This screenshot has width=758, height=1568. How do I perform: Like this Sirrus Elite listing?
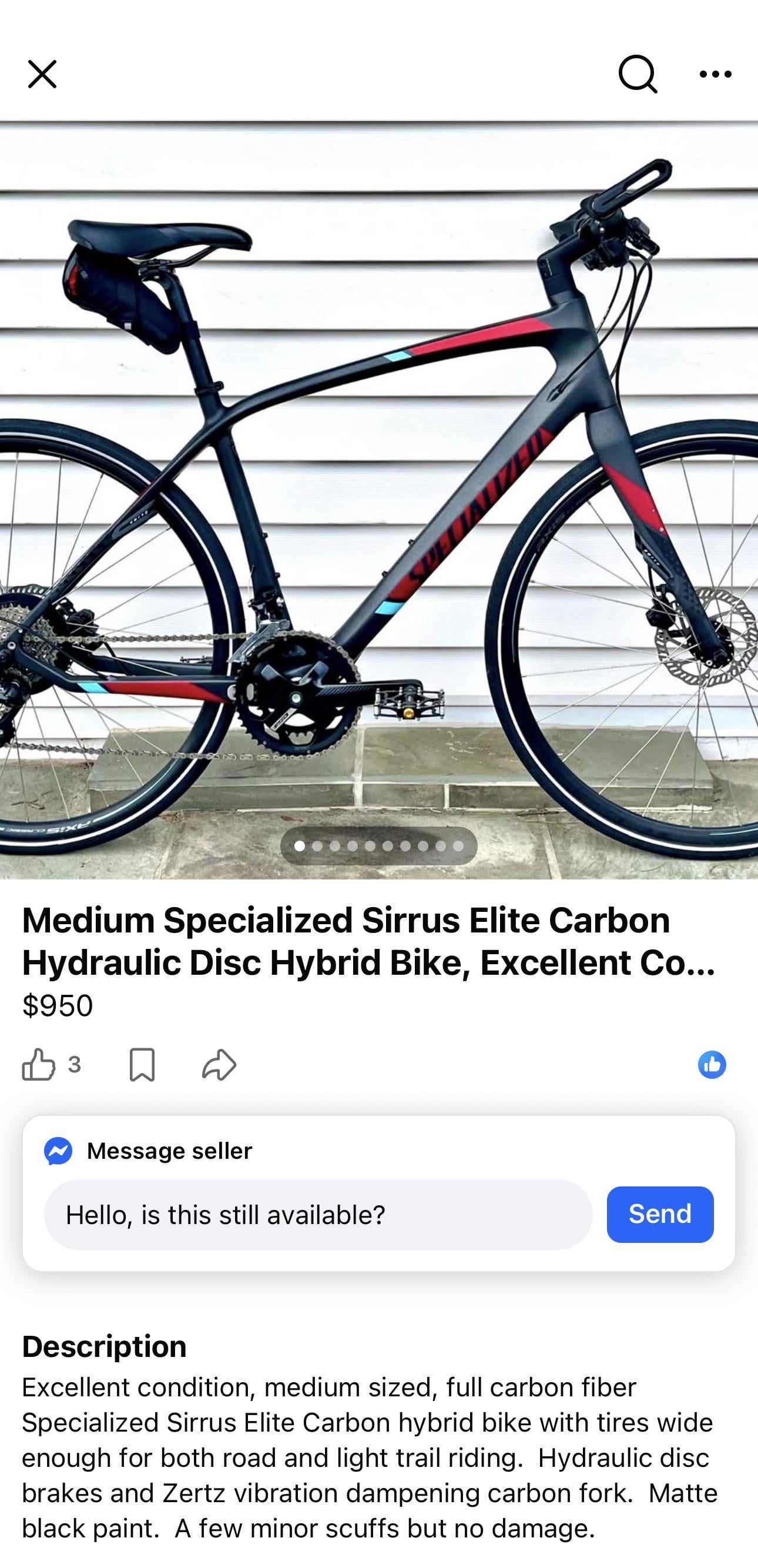point(39,1065)
